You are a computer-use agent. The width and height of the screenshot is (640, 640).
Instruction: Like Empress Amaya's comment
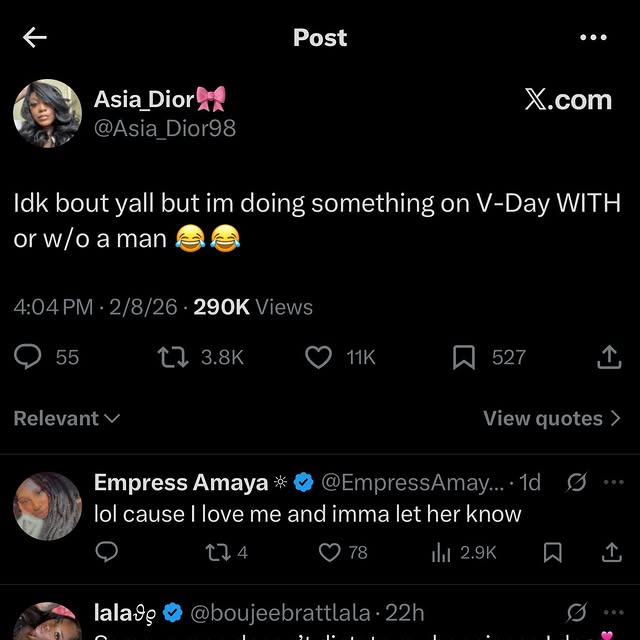coord(330,551)
